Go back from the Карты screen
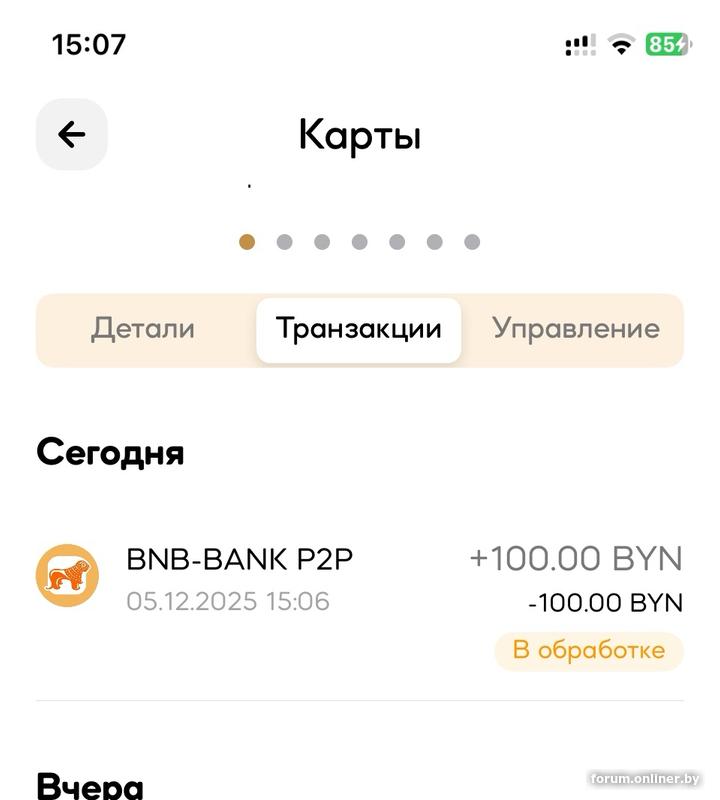This screenshot has height=800, width=720. coord(71,134)
